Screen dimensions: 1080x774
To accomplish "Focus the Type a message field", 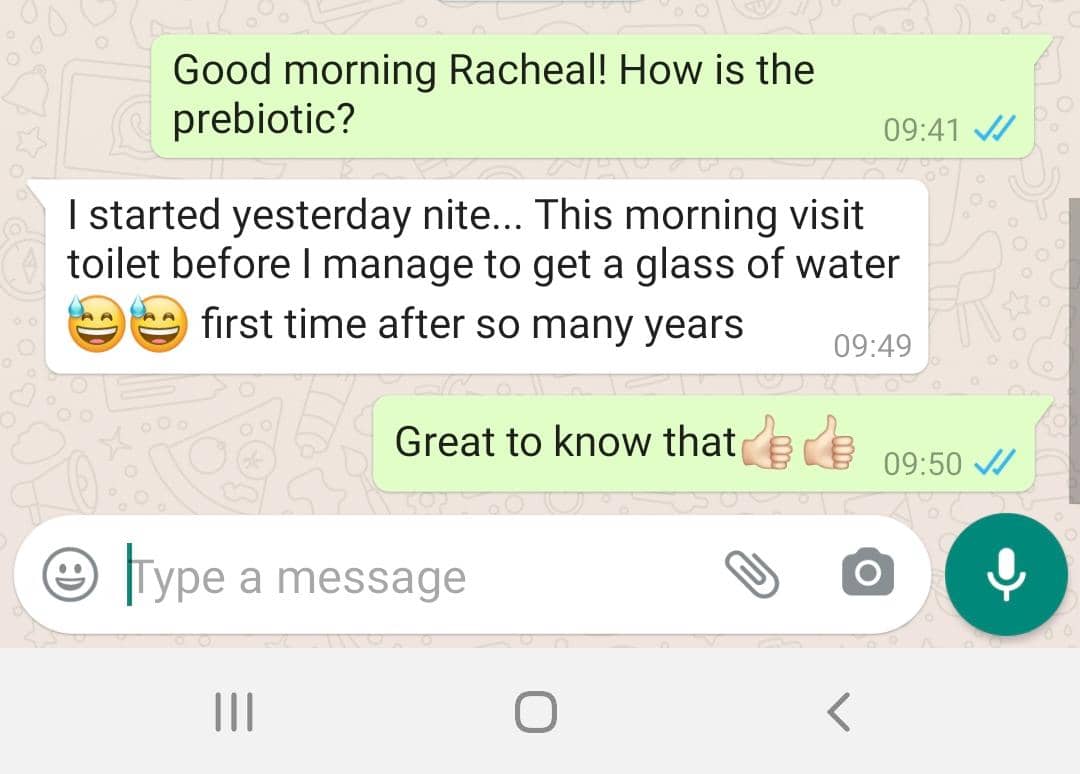I will point(400,576).
